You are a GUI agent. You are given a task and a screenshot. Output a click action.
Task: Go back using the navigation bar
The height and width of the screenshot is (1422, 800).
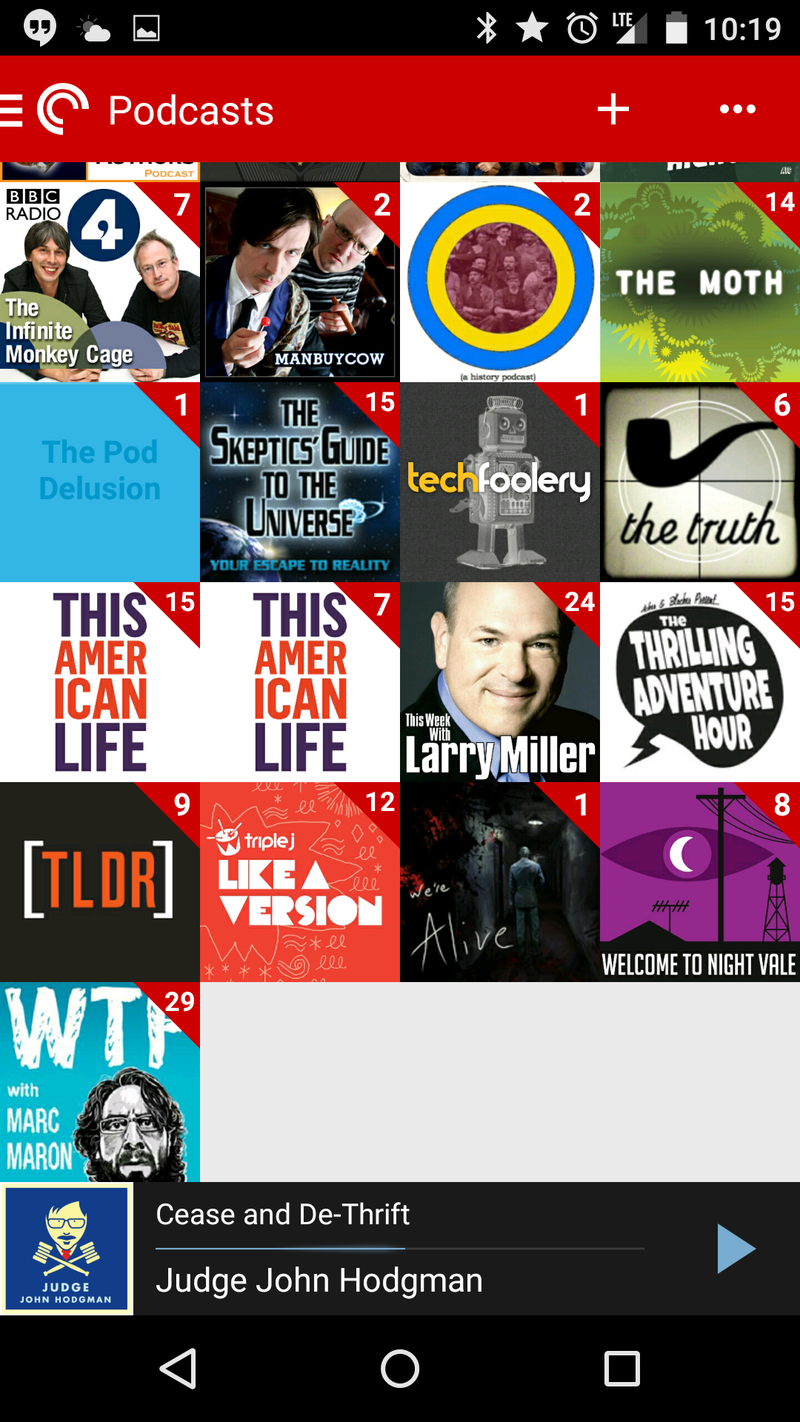tap(178, 1368)
